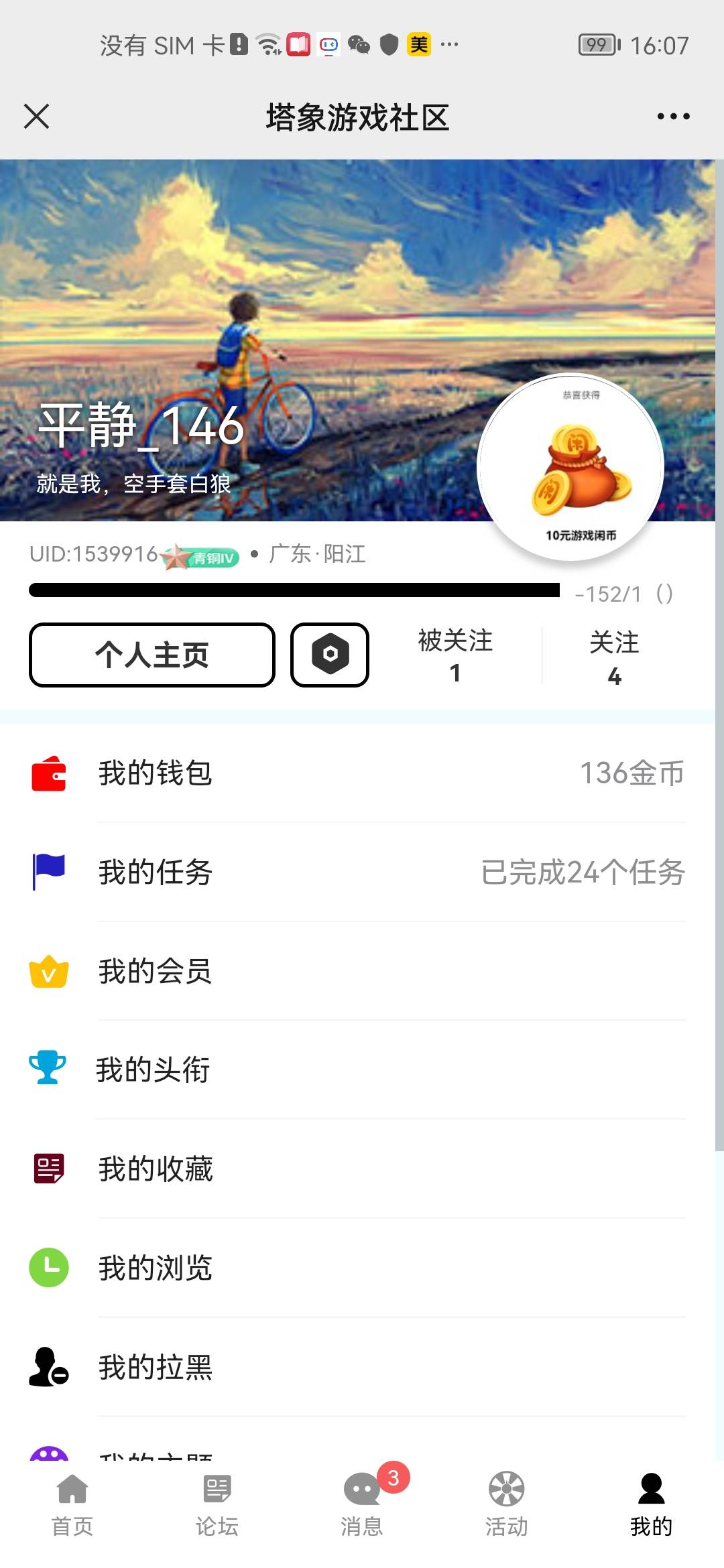Image resolution: width=724 pixels, height=1568 pixels.
Task: Open 我的会员 membership
Action: tap(358, 971)
